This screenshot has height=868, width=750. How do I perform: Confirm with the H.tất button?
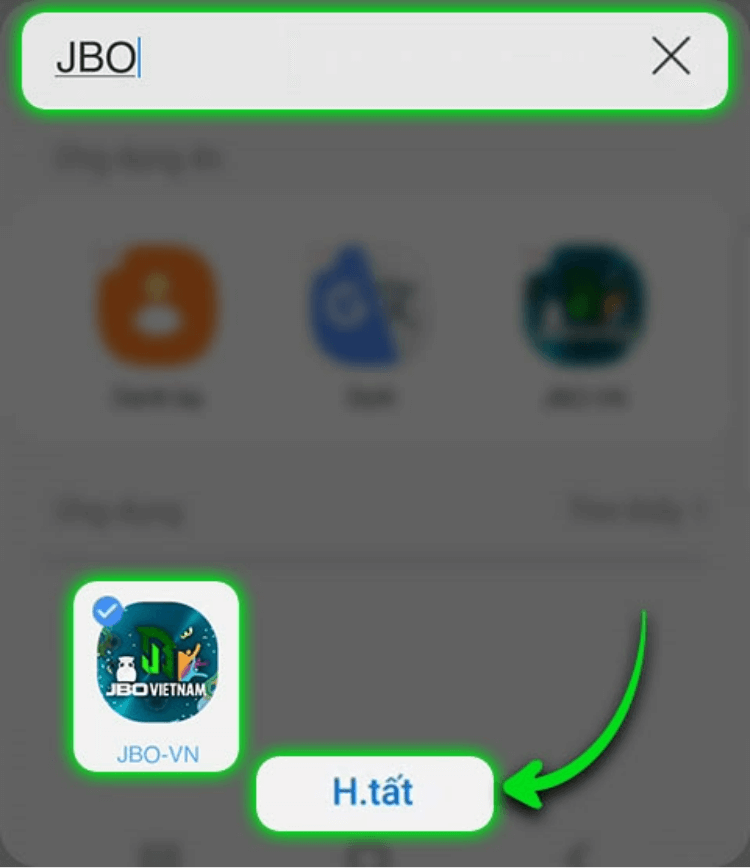tap(374, 792)
